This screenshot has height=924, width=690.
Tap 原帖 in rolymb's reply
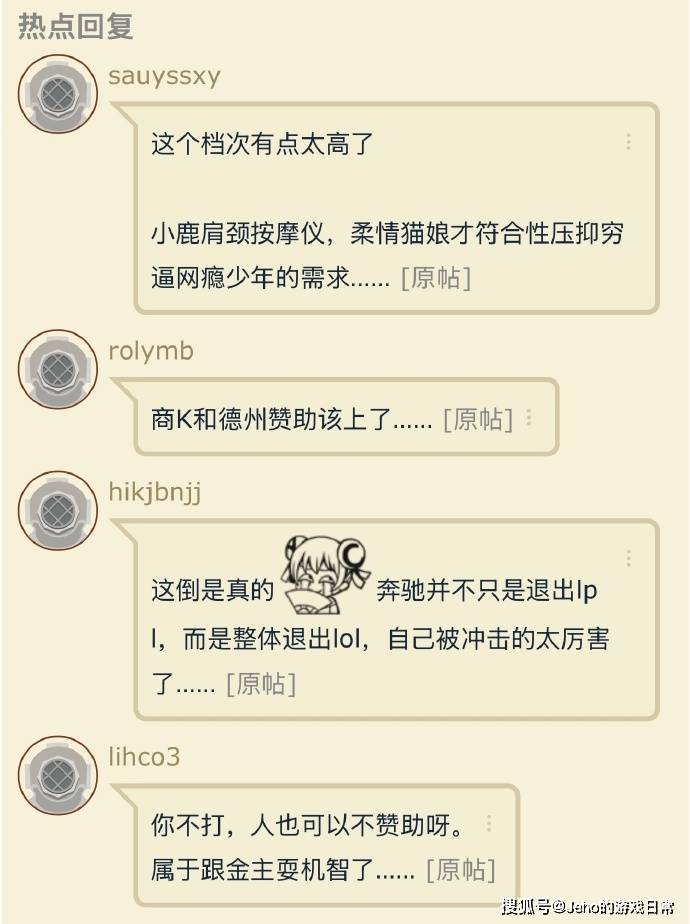click(478, 419)
